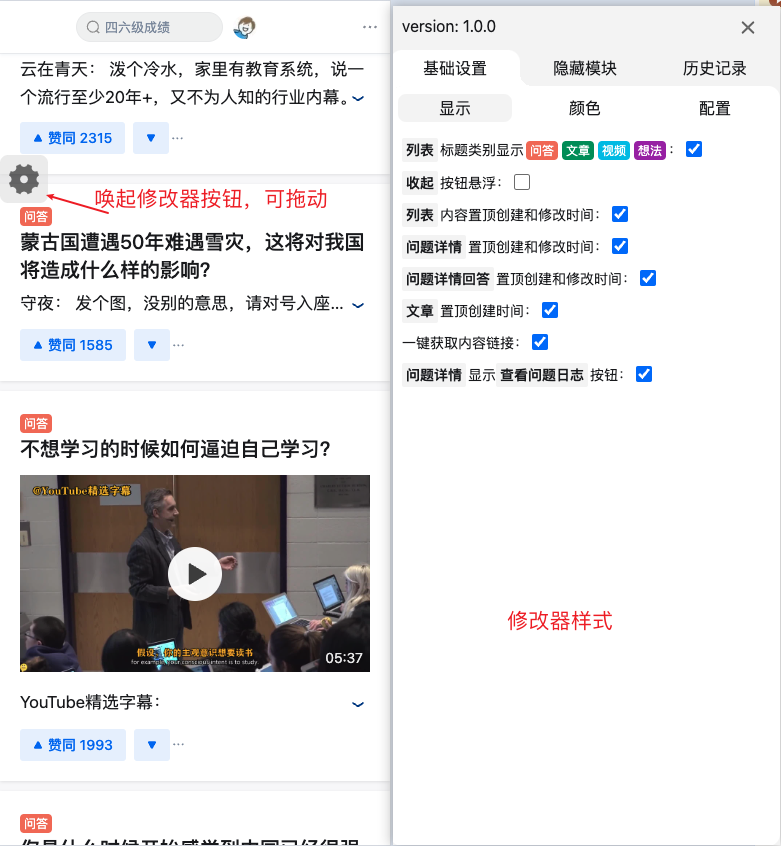Select the 颜色 sub-tab

585,108
